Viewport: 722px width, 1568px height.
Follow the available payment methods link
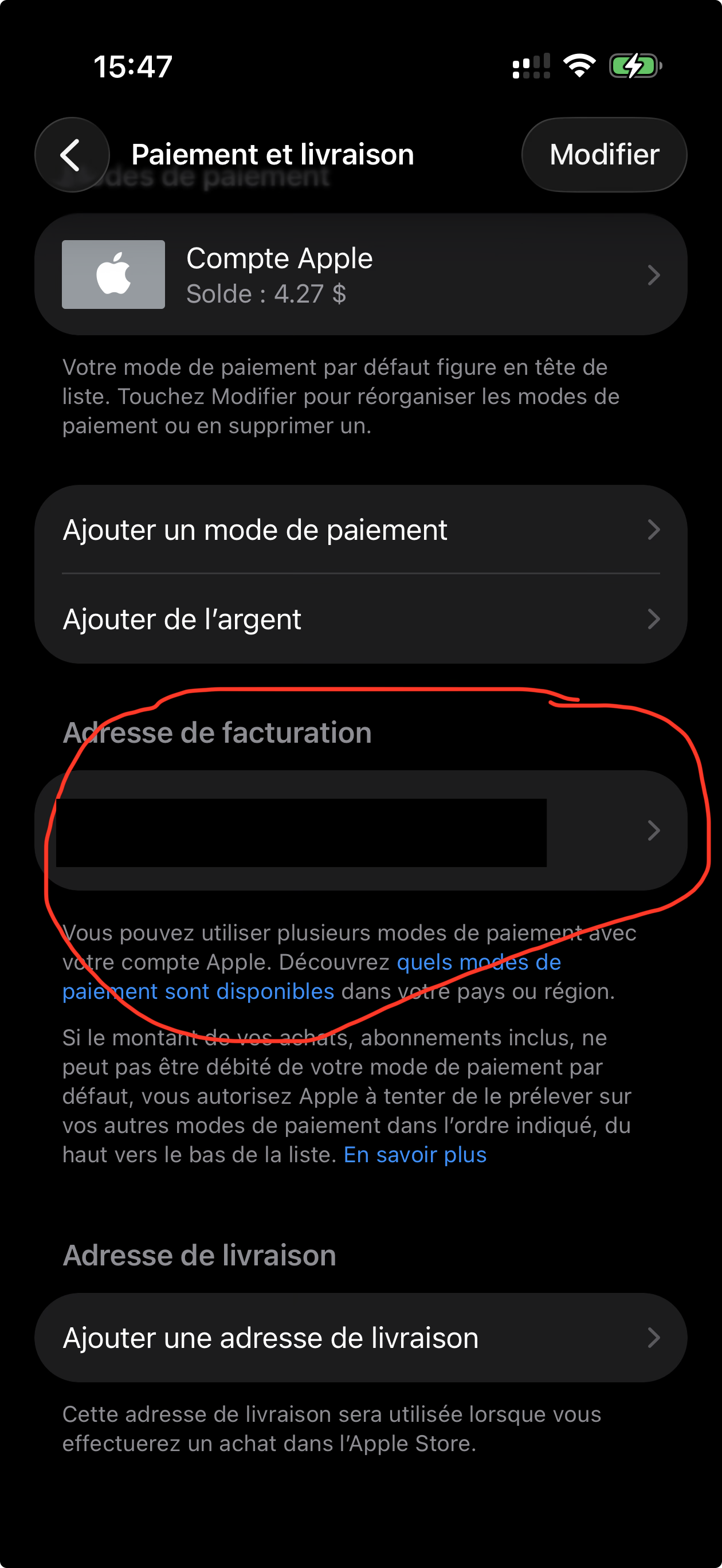coord(312,977)
